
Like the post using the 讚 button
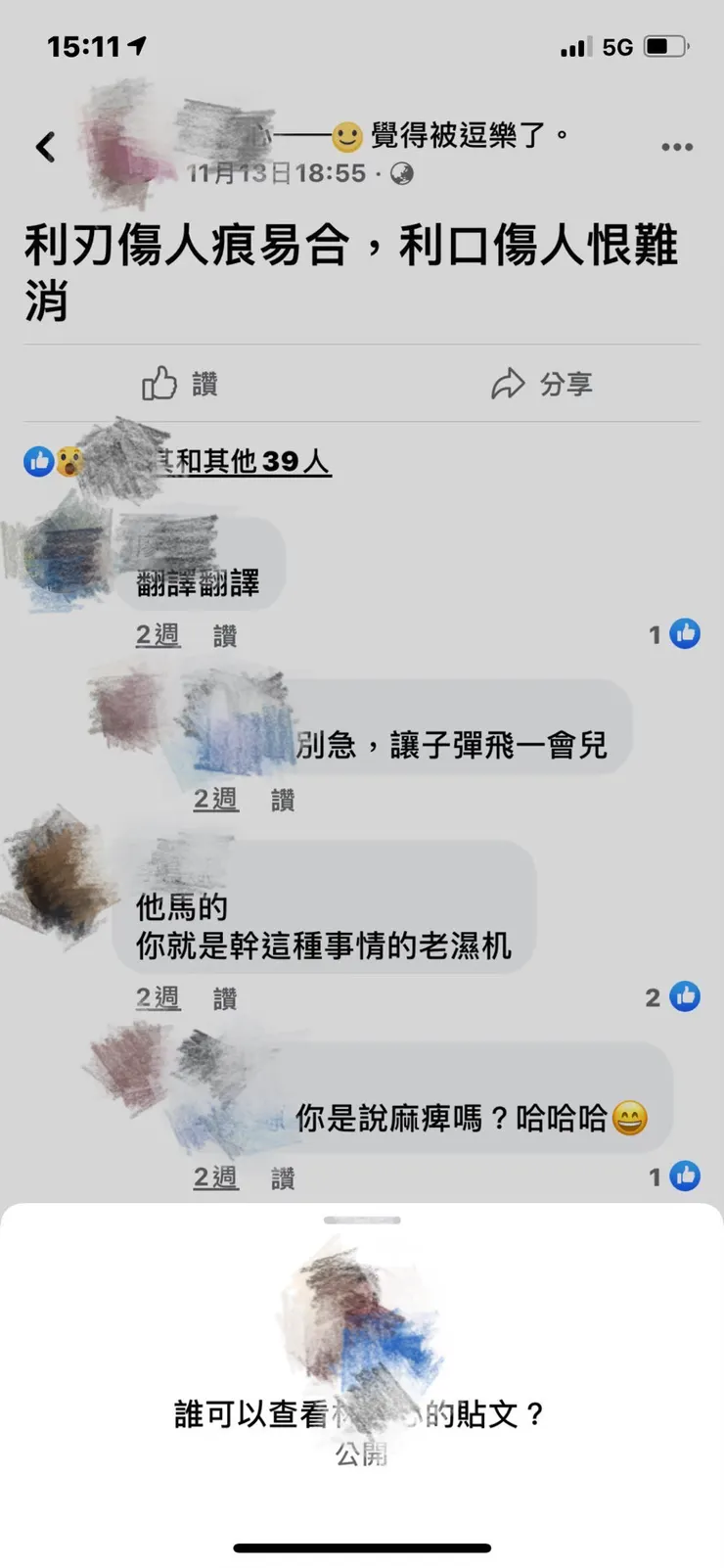click(x=181, y=384)
